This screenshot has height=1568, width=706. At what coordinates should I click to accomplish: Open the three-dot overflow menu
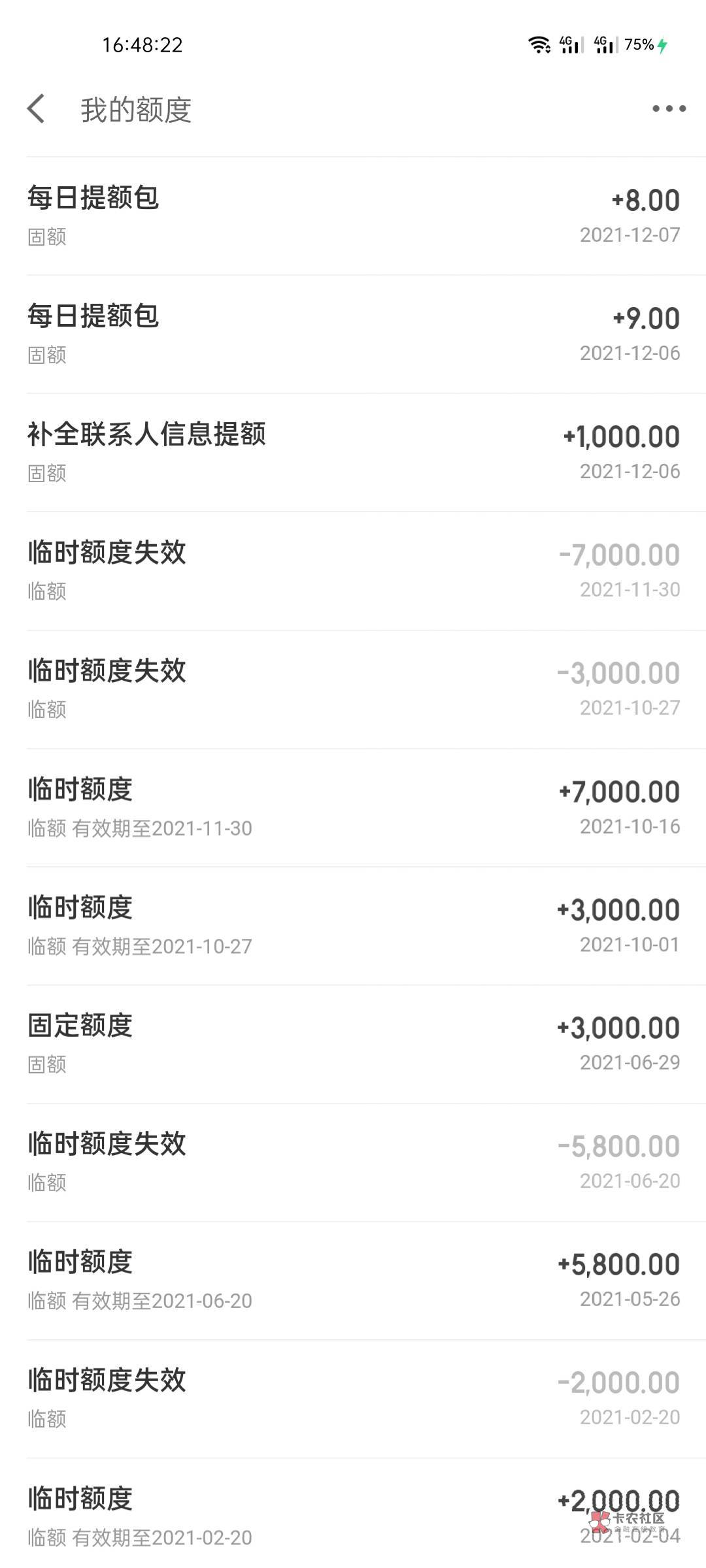[669, 109]
